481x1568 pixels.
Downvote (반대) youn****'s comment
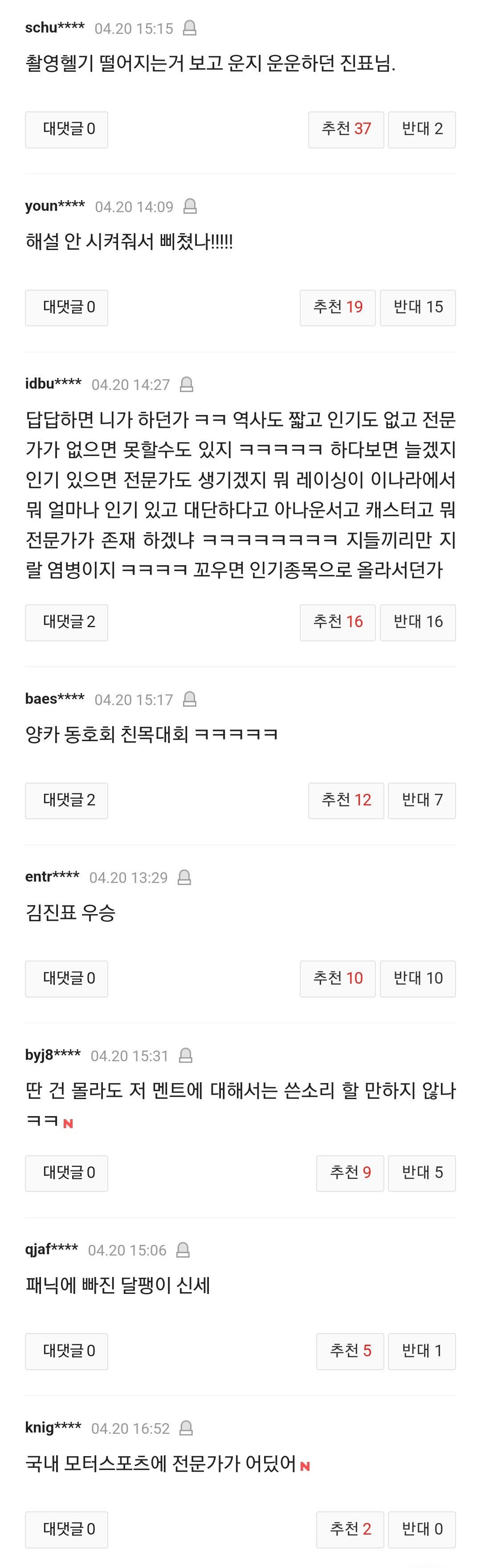pyautogui.click(x=418, y=308)
